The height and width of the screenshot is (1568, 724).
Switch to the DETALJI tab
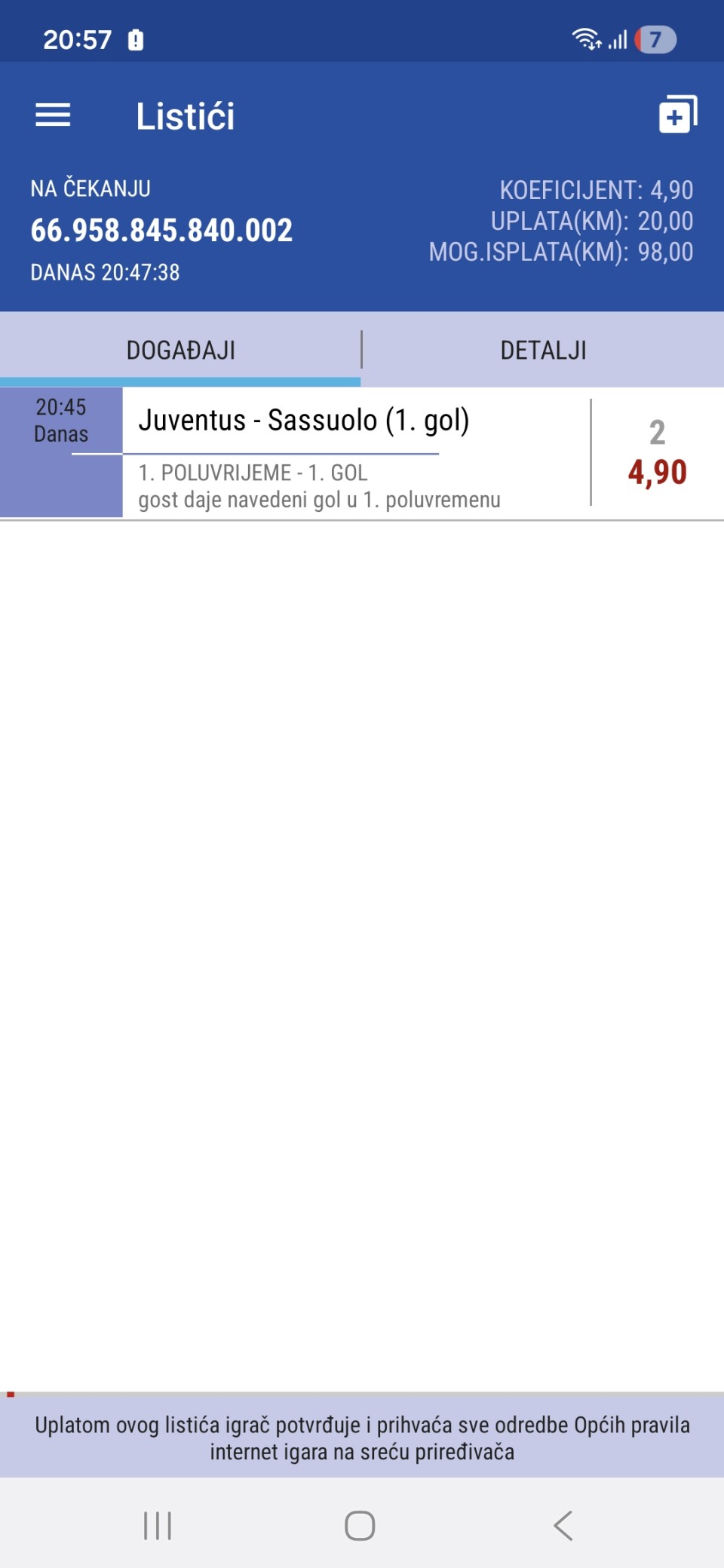click(x=543, y=350)
